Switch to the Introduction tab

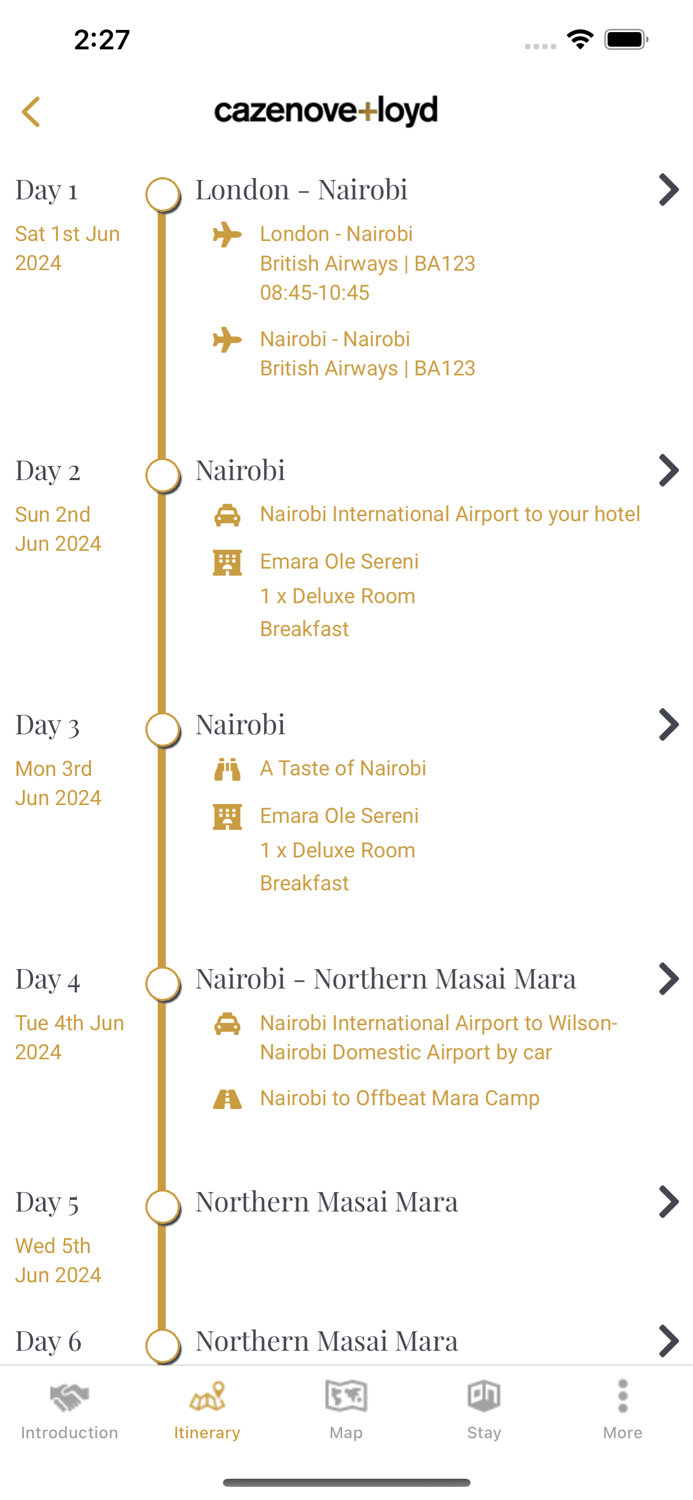pos(69,1410)
